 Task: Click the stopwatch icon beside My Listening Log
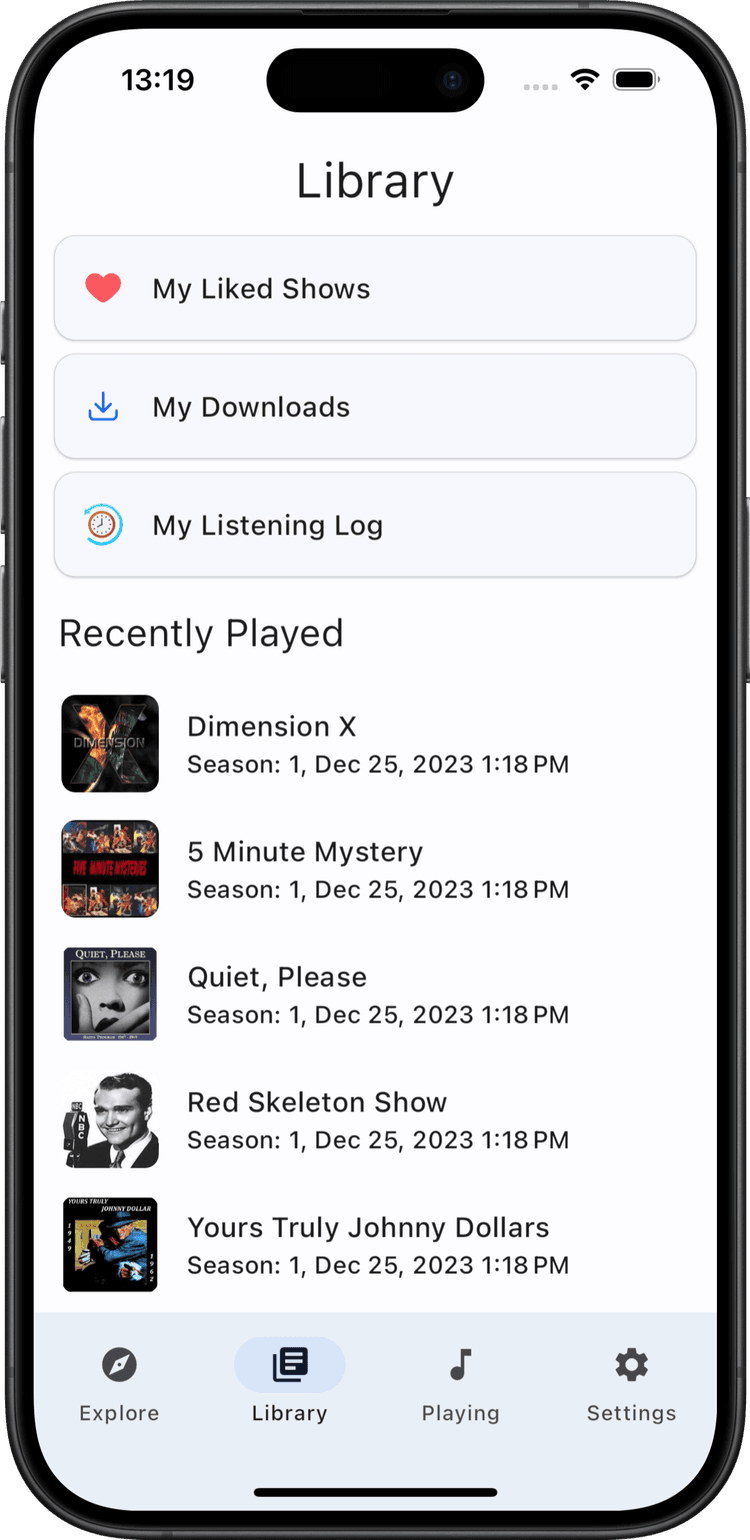[103, 524]
